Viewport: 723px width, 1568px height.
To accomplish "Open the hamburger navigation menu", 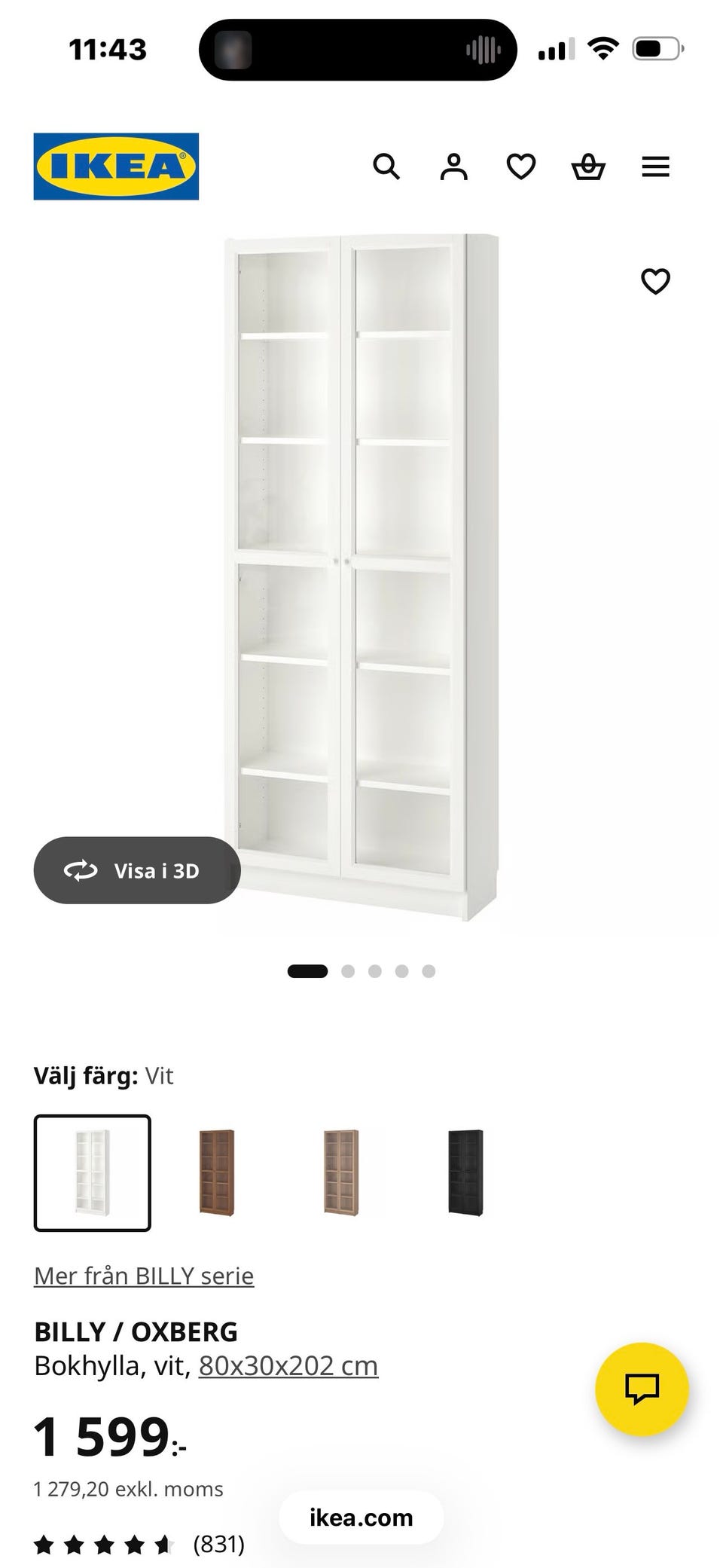I will point(655,167).
